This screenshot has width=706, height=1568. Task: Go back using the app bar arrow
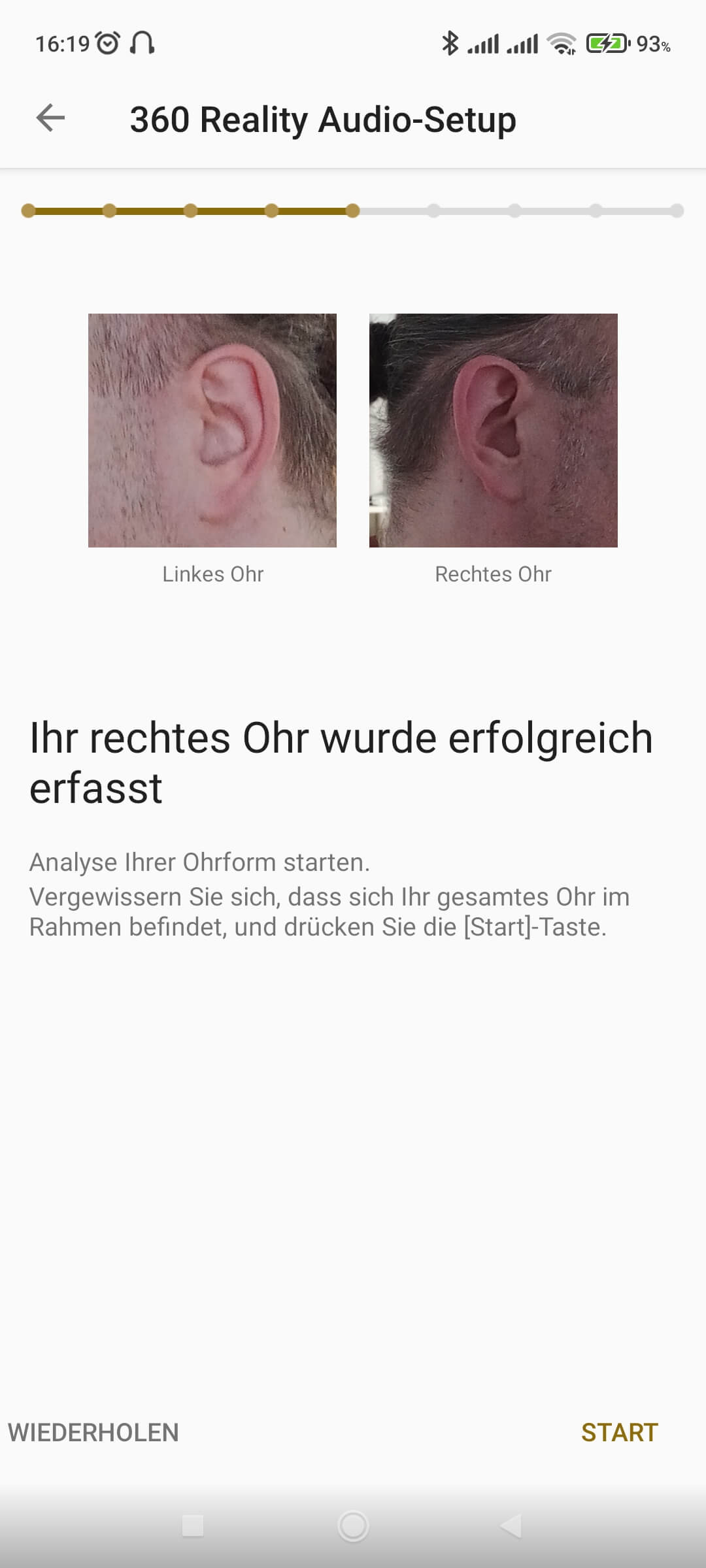[x=50, y=118]
